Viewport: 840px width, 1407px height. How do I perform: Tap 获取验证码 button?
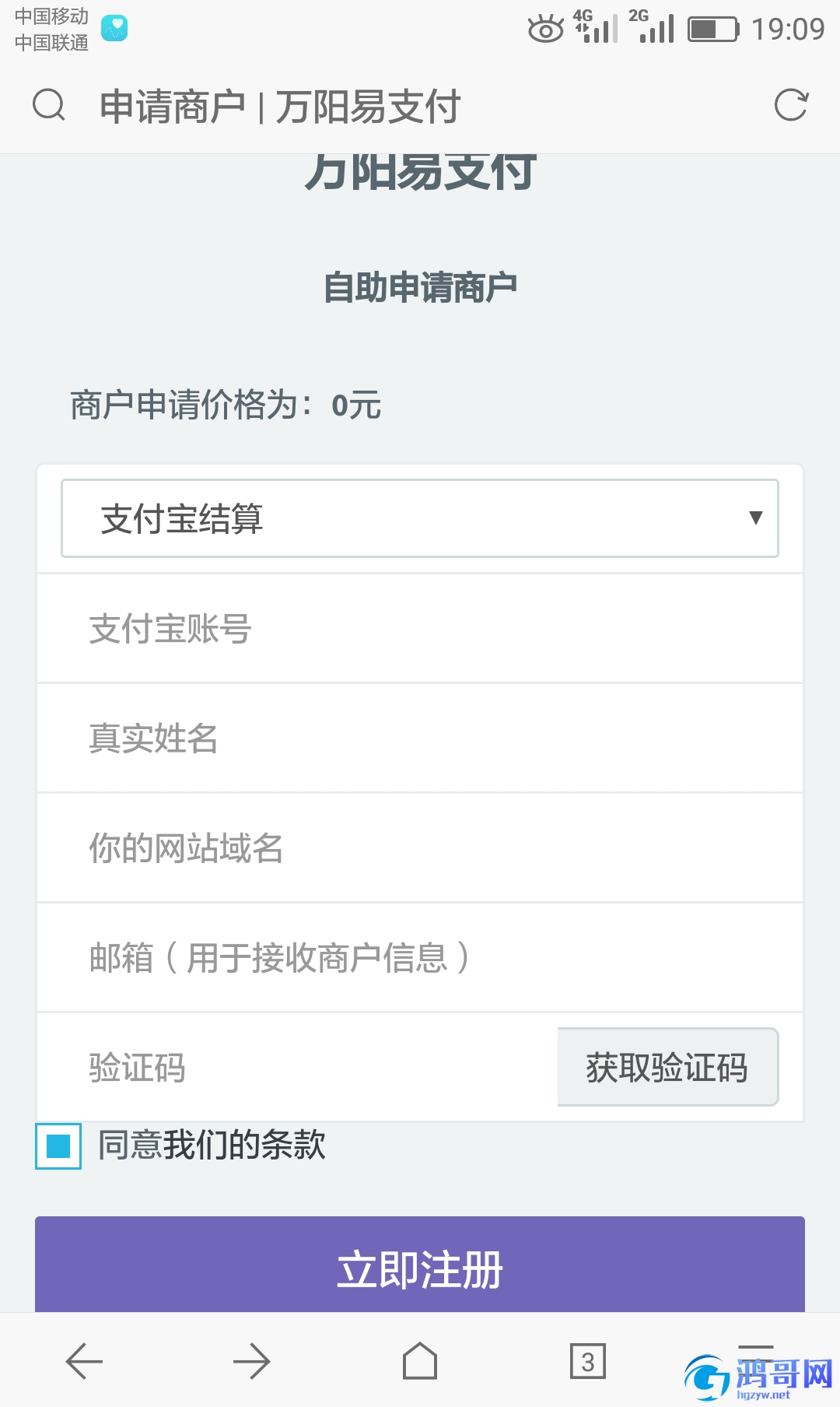[668, 1067]
